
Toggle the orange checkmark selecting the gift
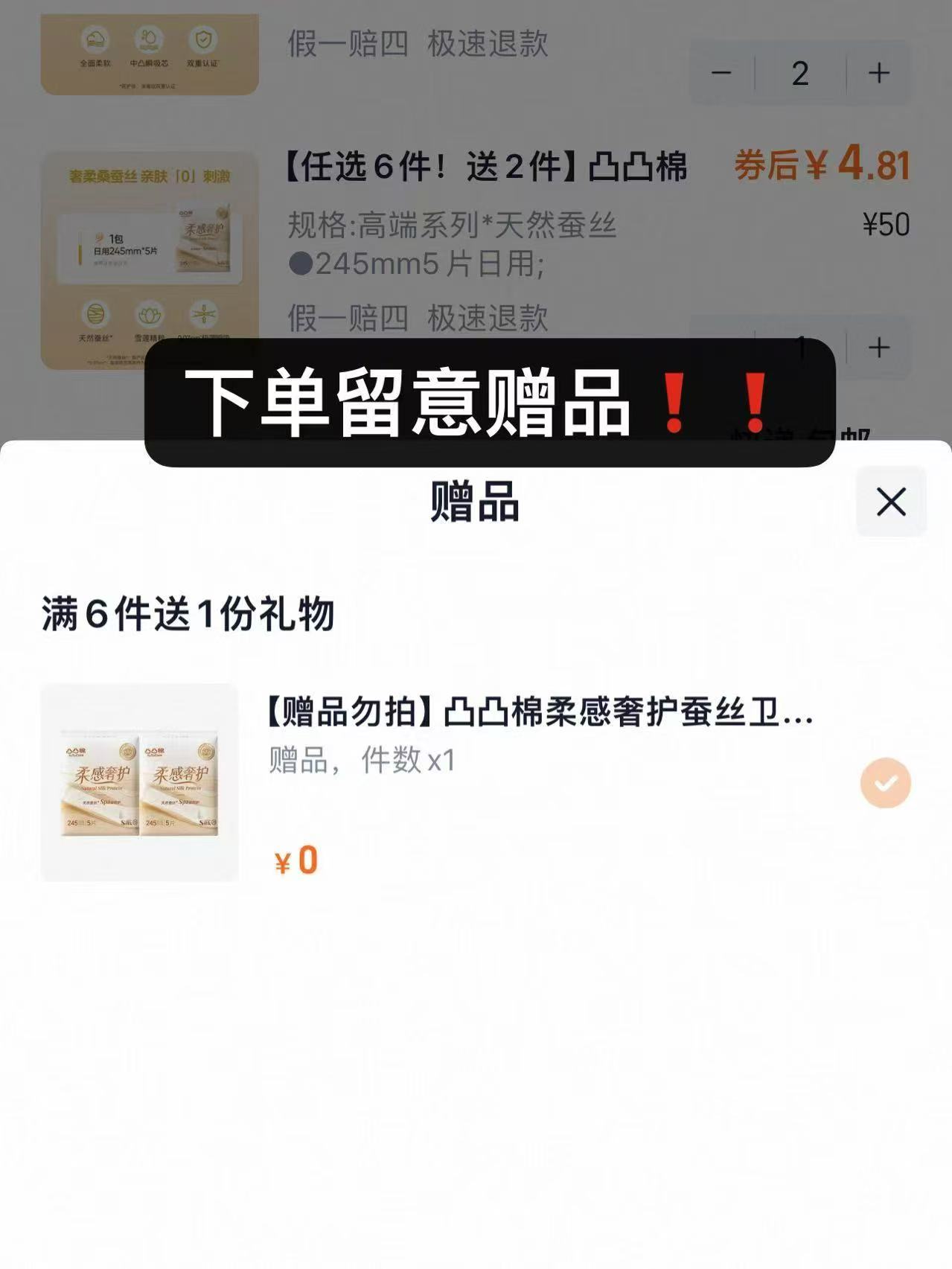[885, 781]
